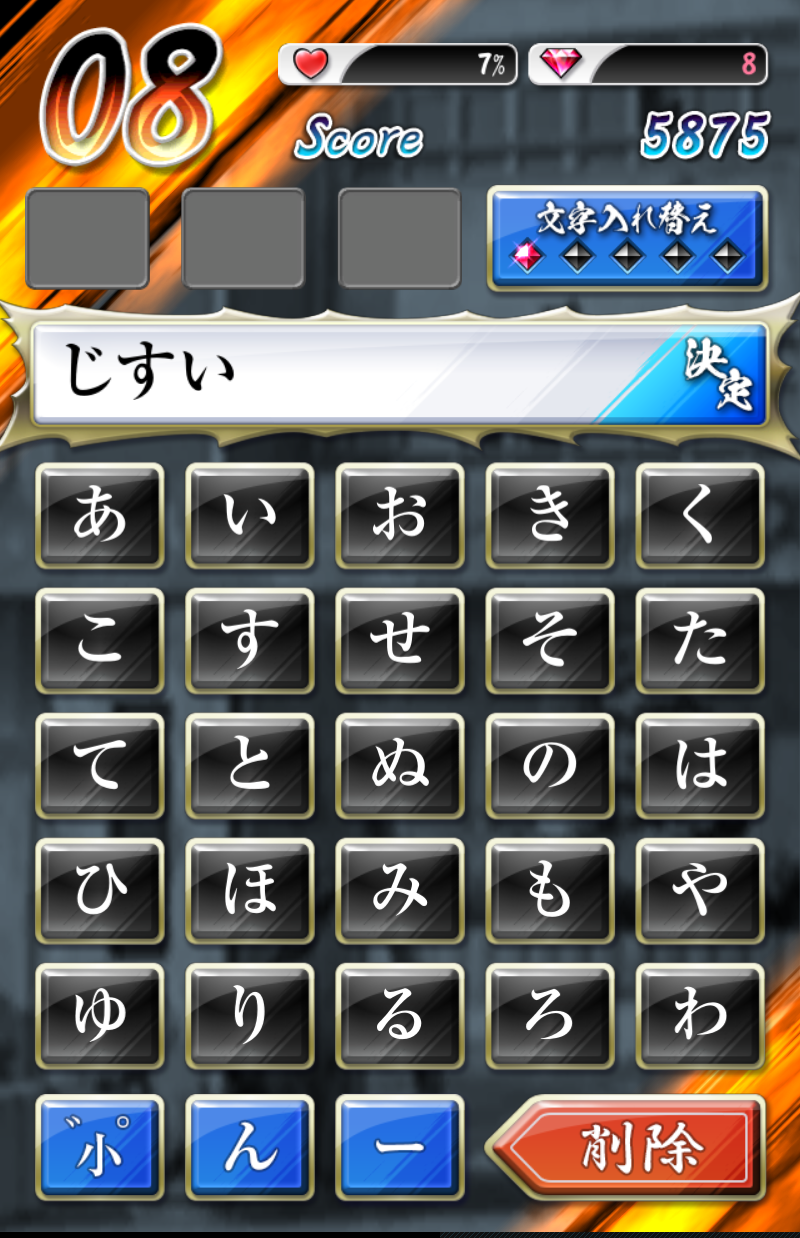Select the も kana tile
The image size is (800, 1238).
click(550, 890)
